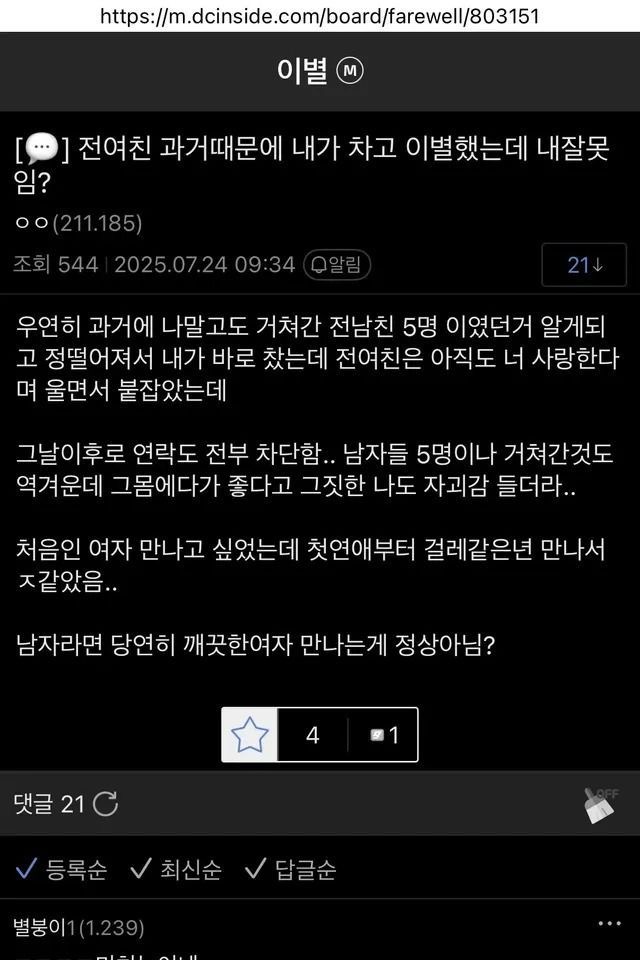This screenshot has height=960, width=640.
Task: Sort comments by 등록순
Action: click(62, 869)
